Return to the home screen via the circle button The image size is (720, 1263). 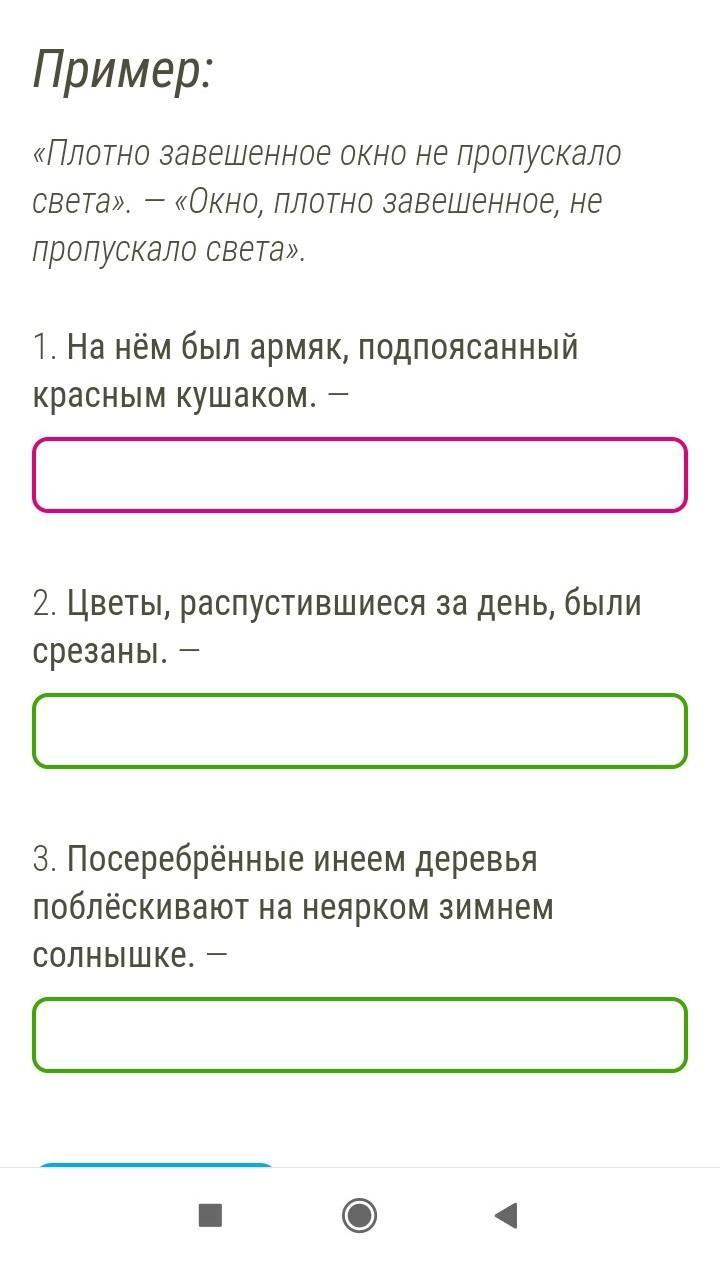pos(359,1215)
